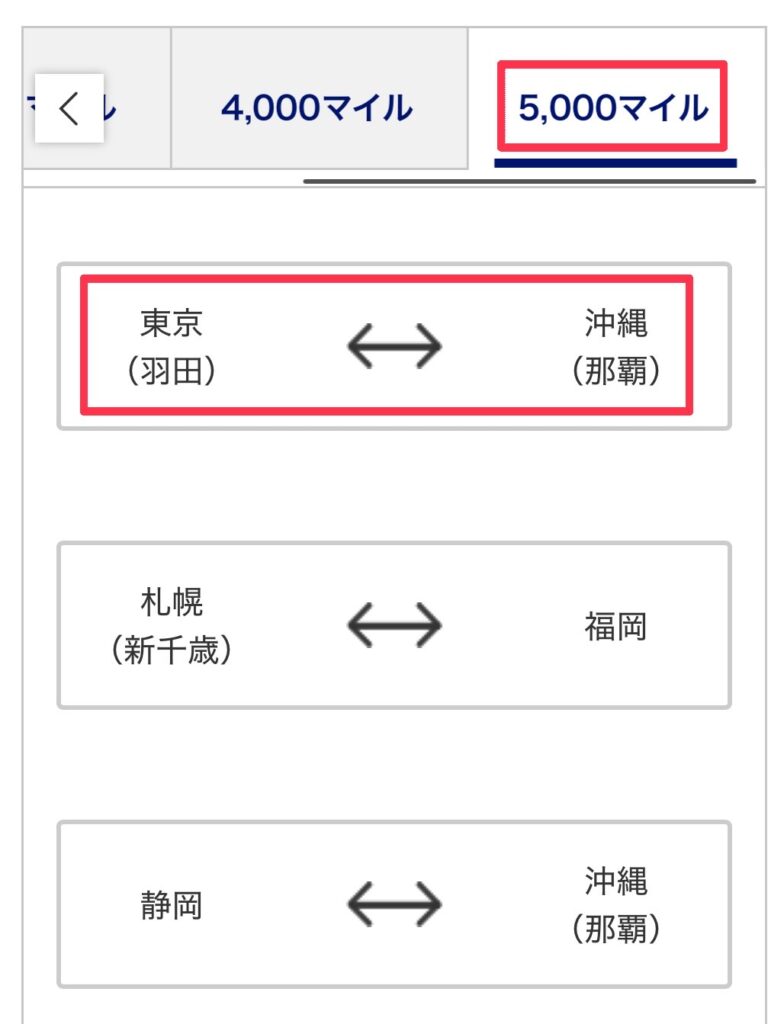
Task: Choose the 札幌(新千歳) ⇔ 福岡 route
Action: tap(394, 626)
